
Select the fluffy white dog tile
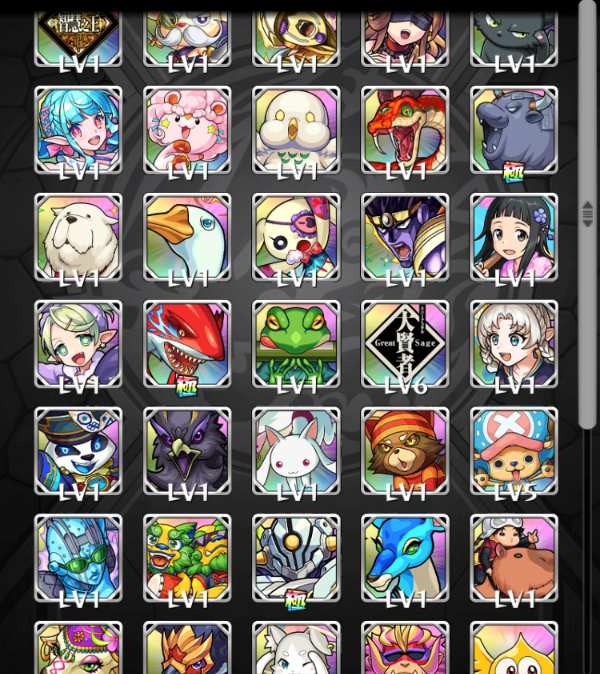78,237
